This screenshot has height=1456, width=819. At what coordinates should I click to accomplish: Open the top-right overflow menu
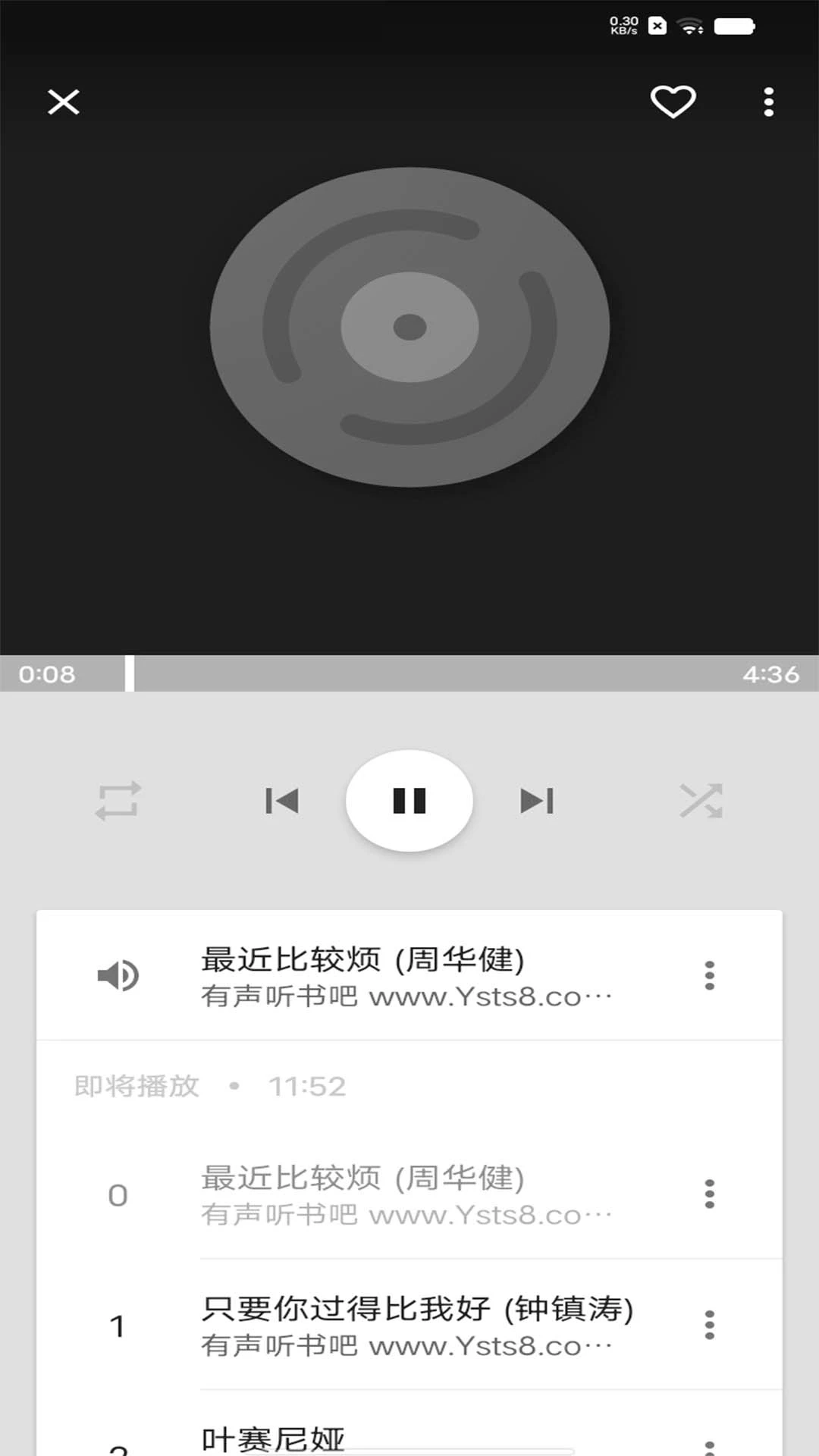click(768, 101)
